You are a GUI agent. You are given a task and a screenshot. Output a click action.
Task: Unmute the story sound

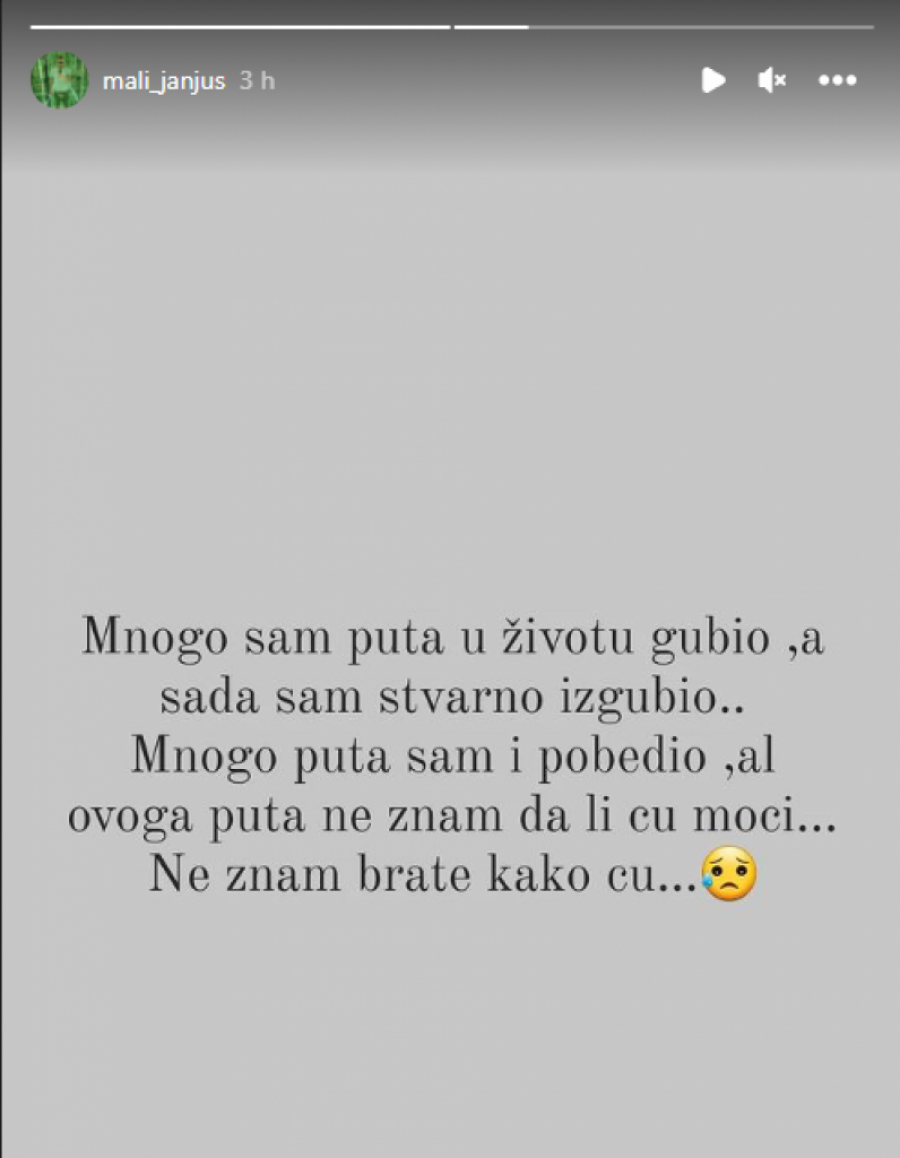pos(772,81)
